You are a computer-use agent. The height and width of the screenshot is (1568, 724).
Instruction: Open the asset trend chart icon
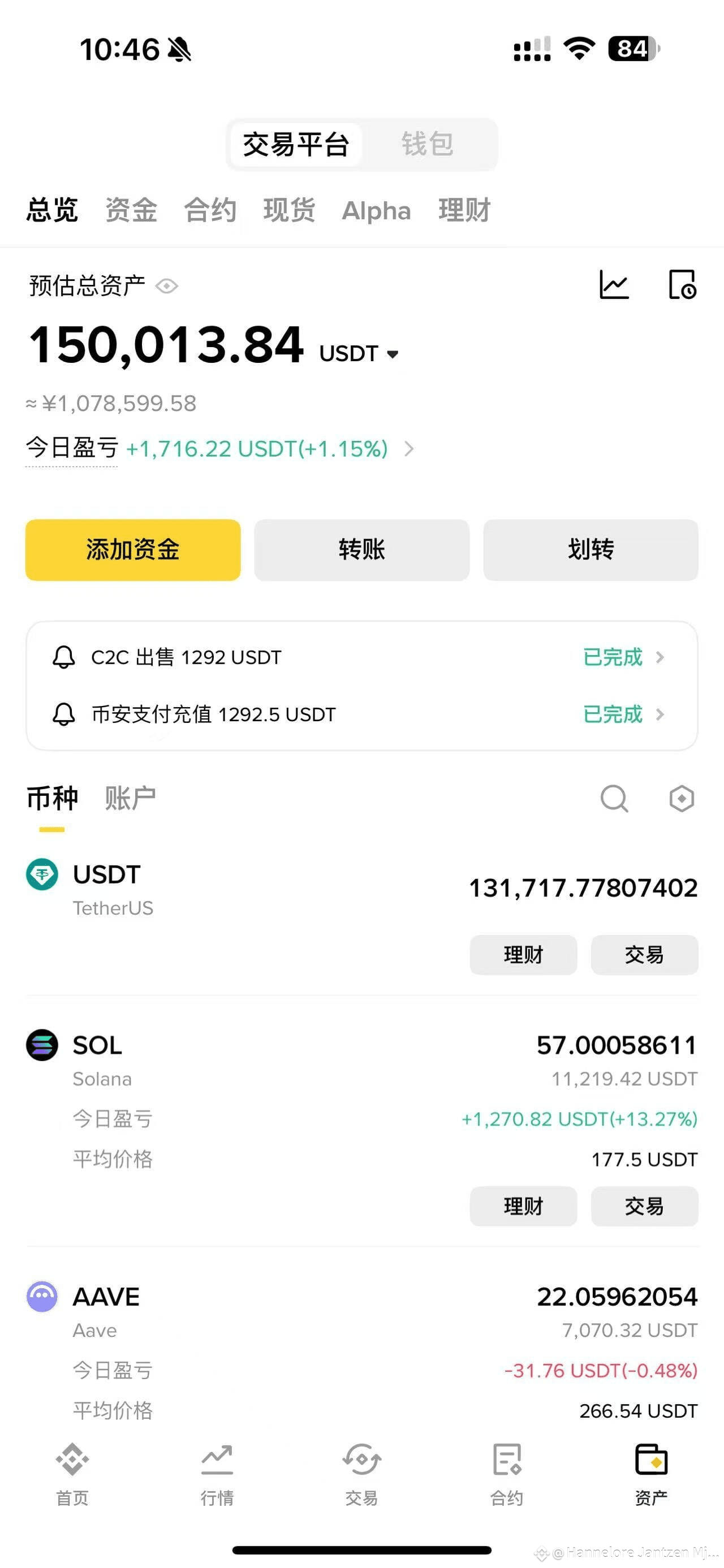point(614,285)
